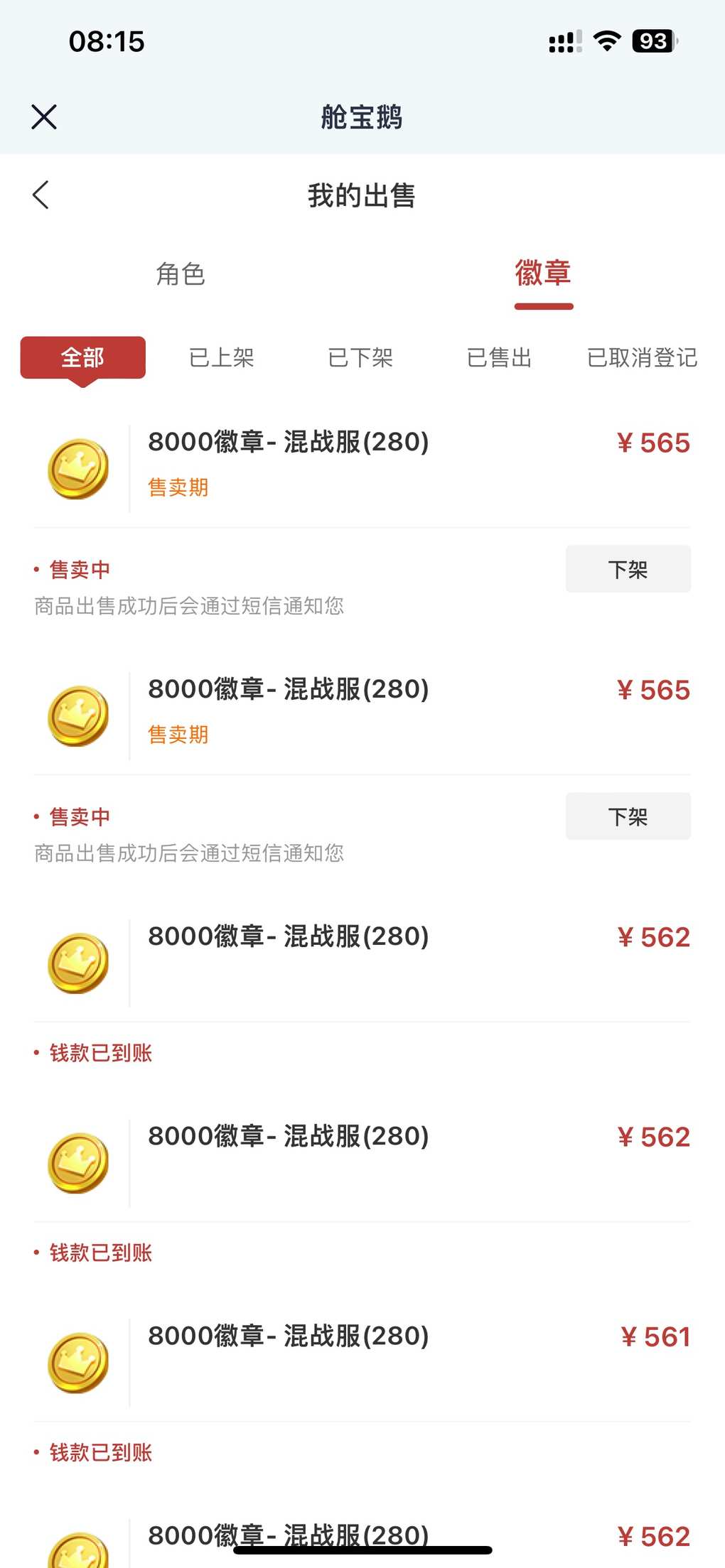Filter by 已下架

360,357
